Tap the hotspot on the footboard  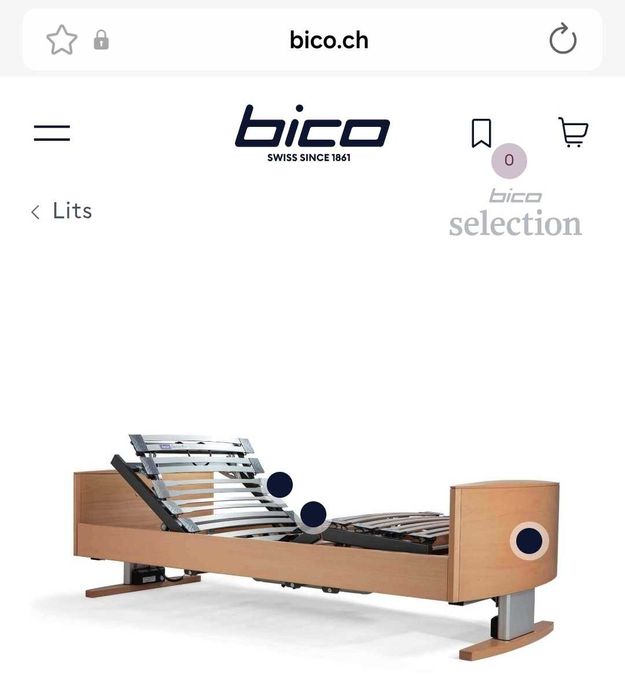pos(529,542)
